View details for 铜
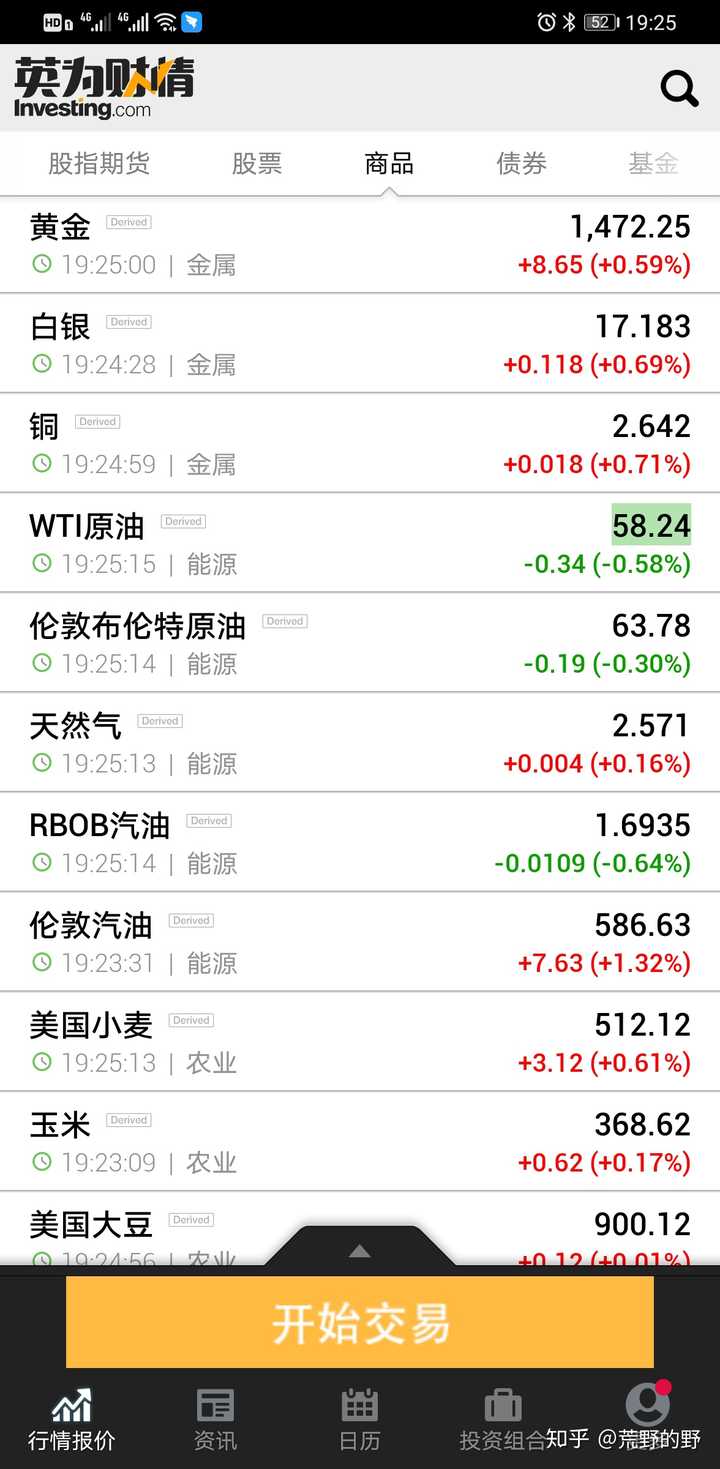This screenshot has width=720, height=1469. click(x=360, y=444)
